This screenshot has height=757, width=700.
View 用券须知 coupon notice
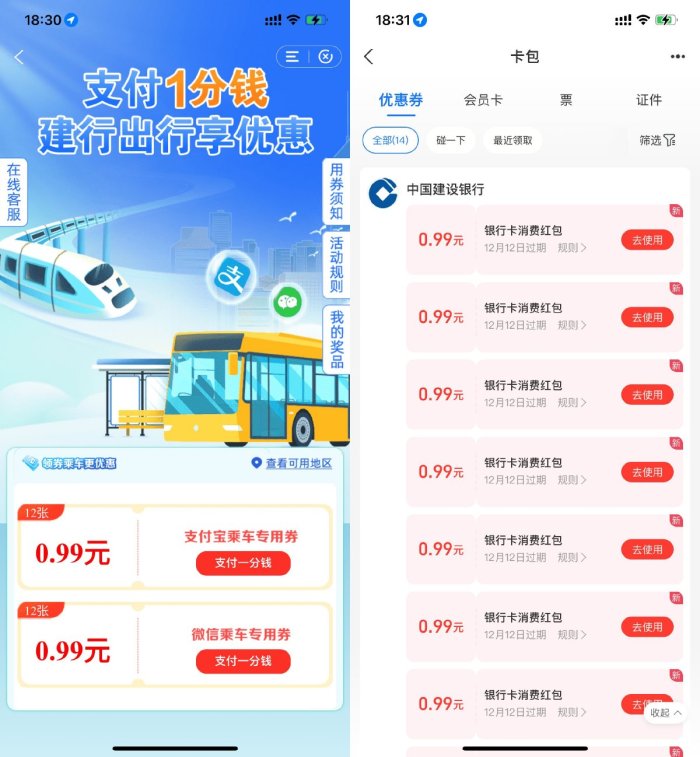pyautogui.click(x=336, y=192)
